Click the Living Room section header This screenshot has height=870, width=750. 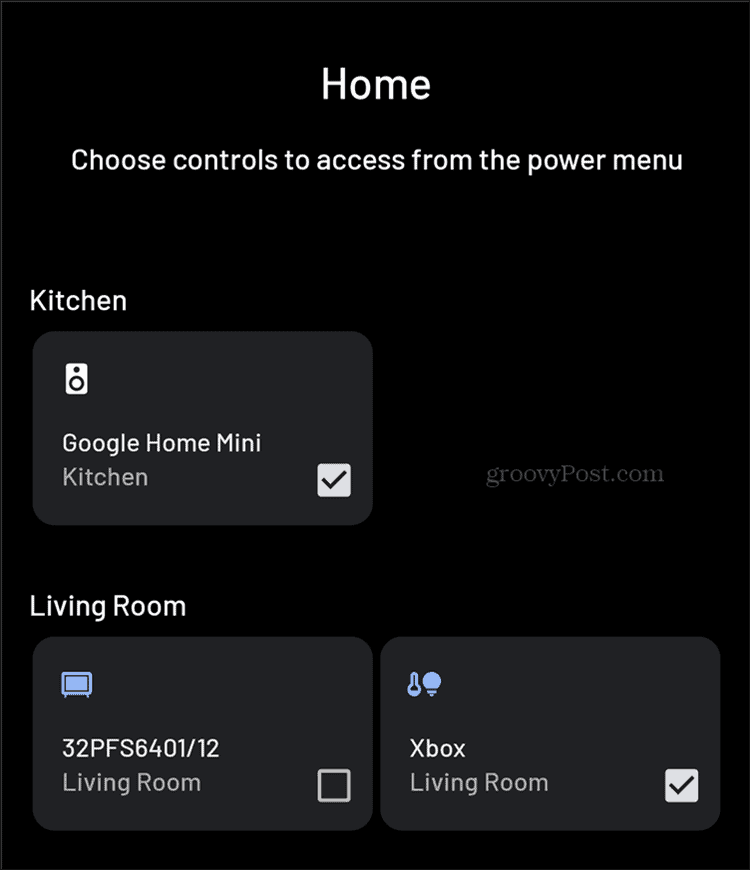coord(108,605)
